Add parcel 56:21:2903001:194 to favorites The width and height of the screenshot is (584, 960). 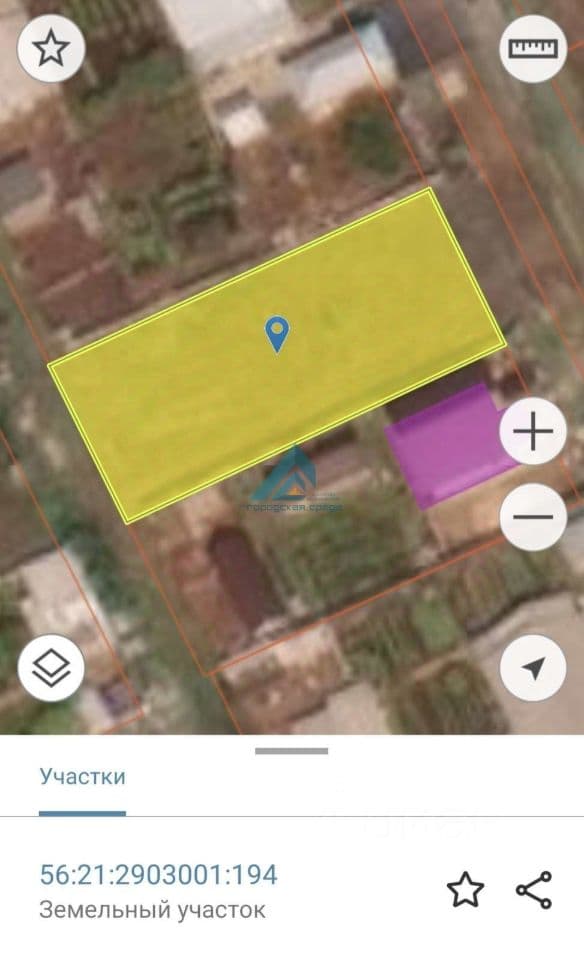point(465,890)
